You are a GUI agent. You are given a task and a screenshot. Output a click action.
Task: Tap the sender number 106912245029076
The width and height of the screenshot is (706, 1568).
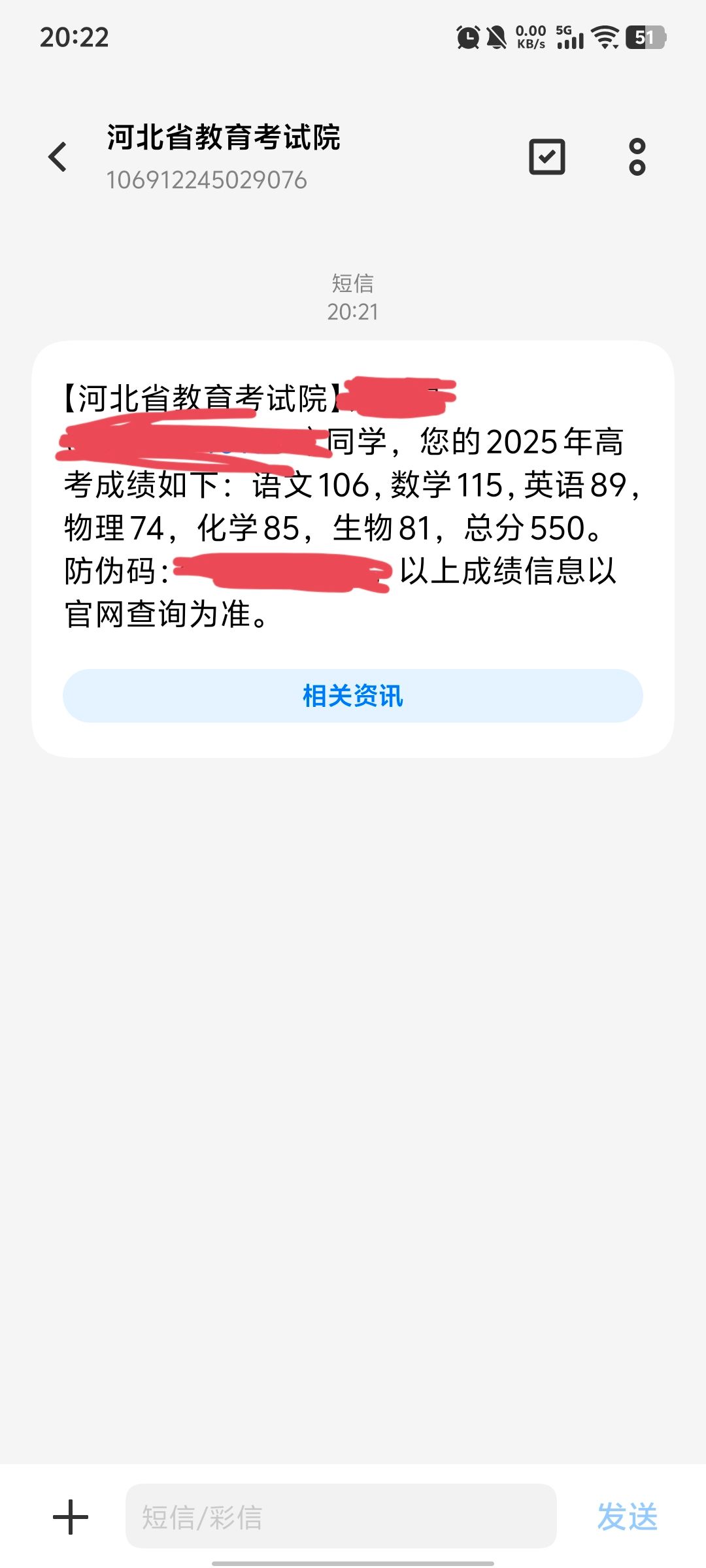(x=208, y=181)
